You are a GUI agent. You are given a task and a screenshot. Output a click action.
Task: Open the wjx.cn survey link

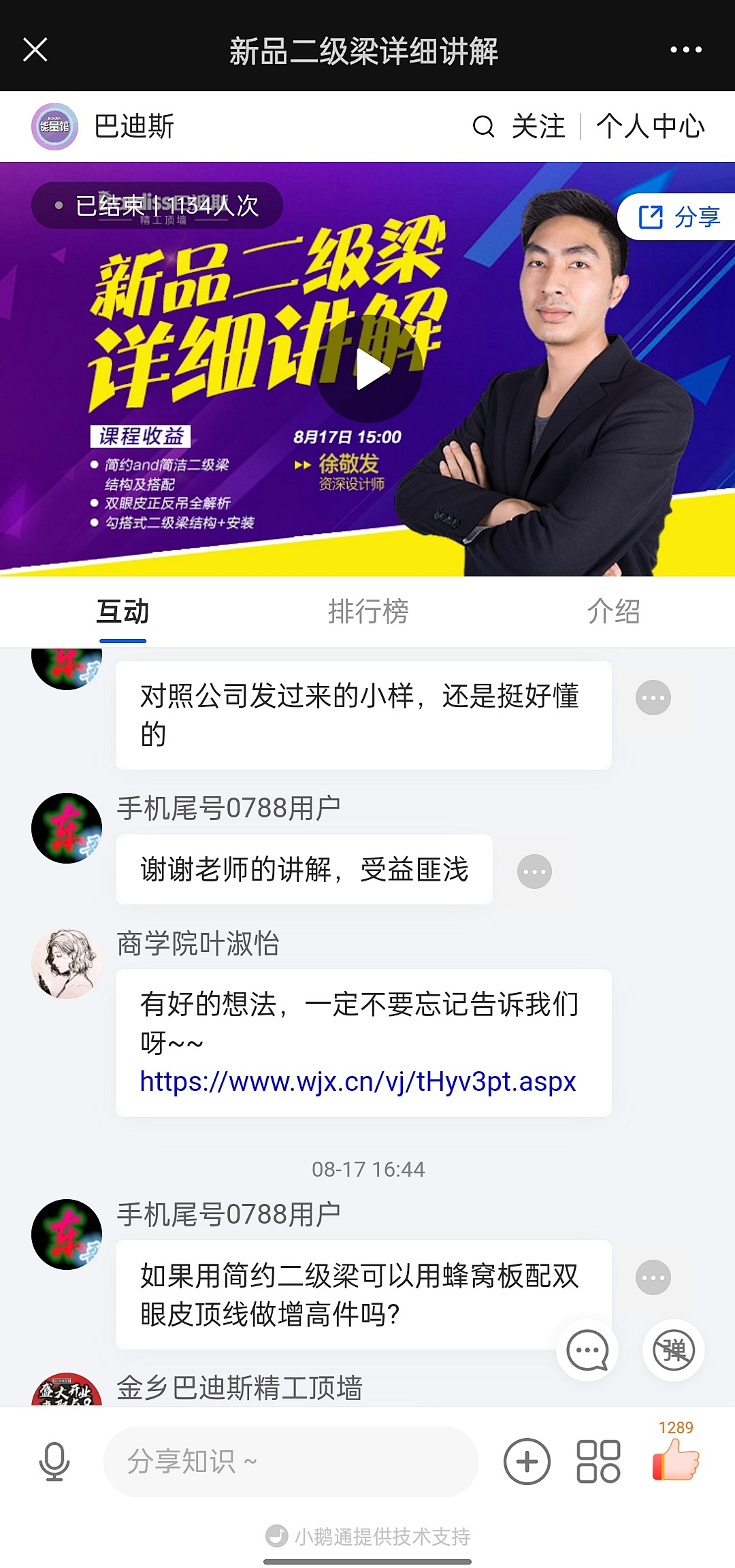[x=358, y=1081]
